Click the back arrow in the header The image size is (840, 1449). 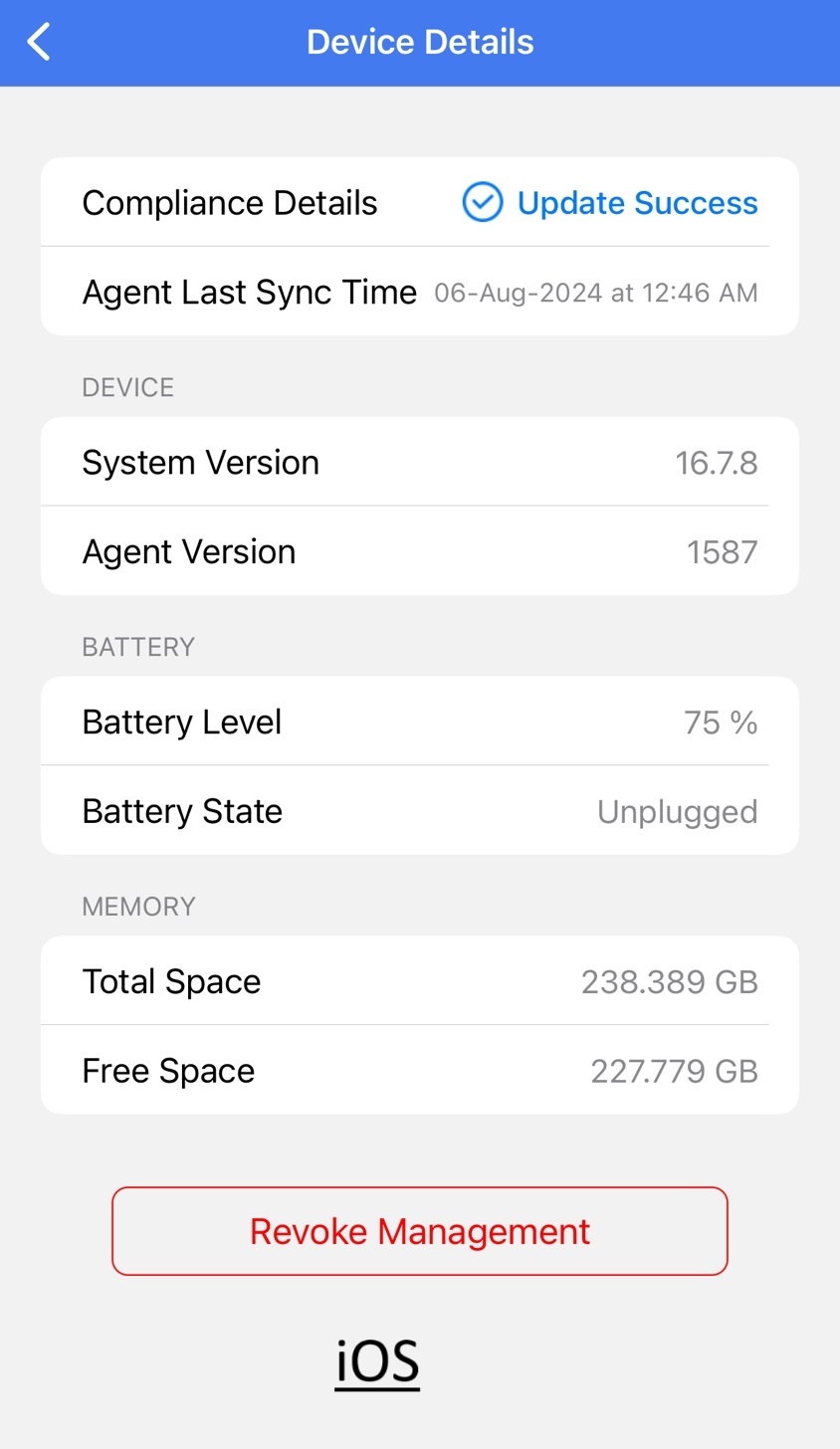tap(38, 42)
